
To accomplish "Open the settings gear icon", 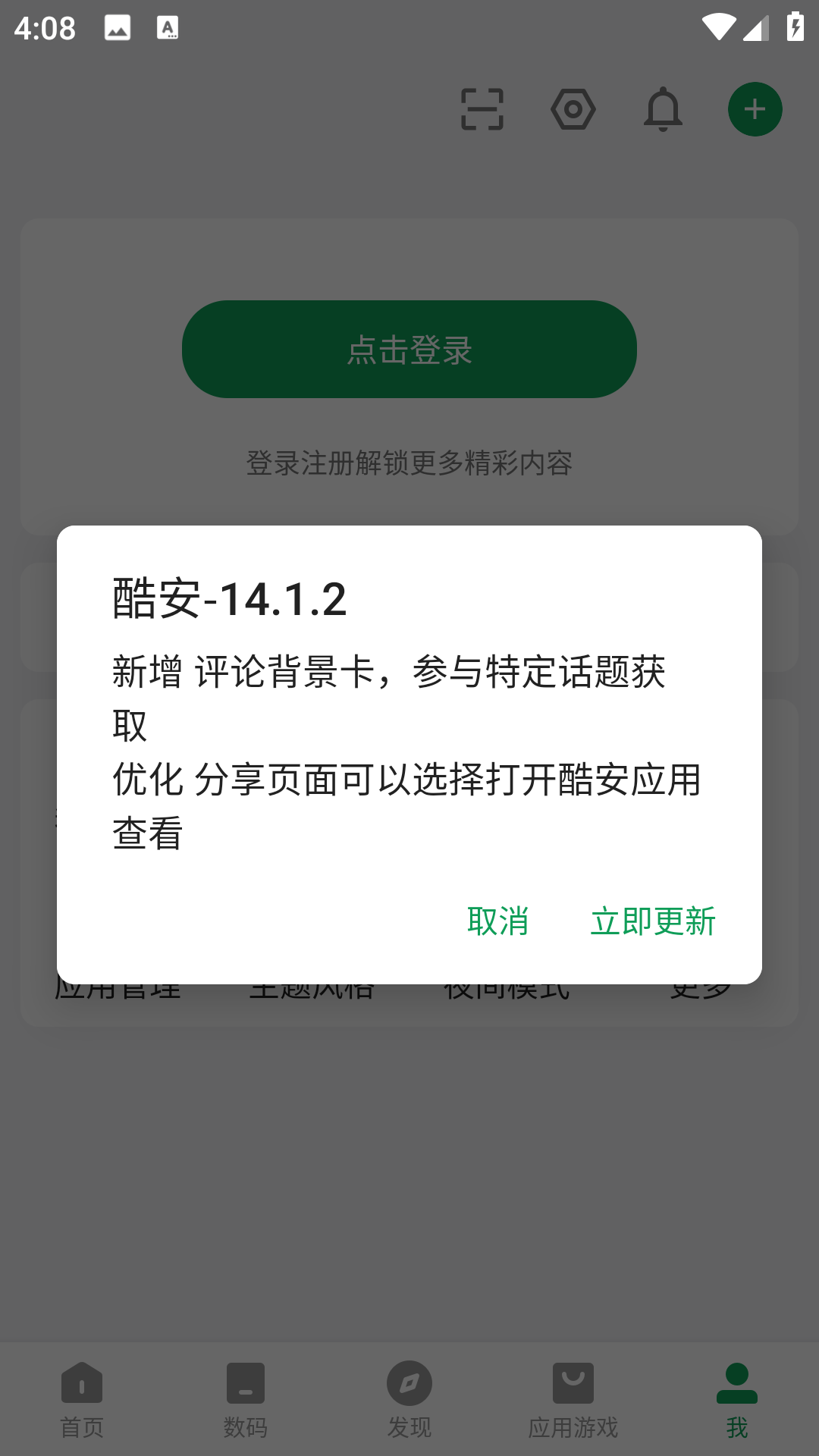I will tap(573, 108).
